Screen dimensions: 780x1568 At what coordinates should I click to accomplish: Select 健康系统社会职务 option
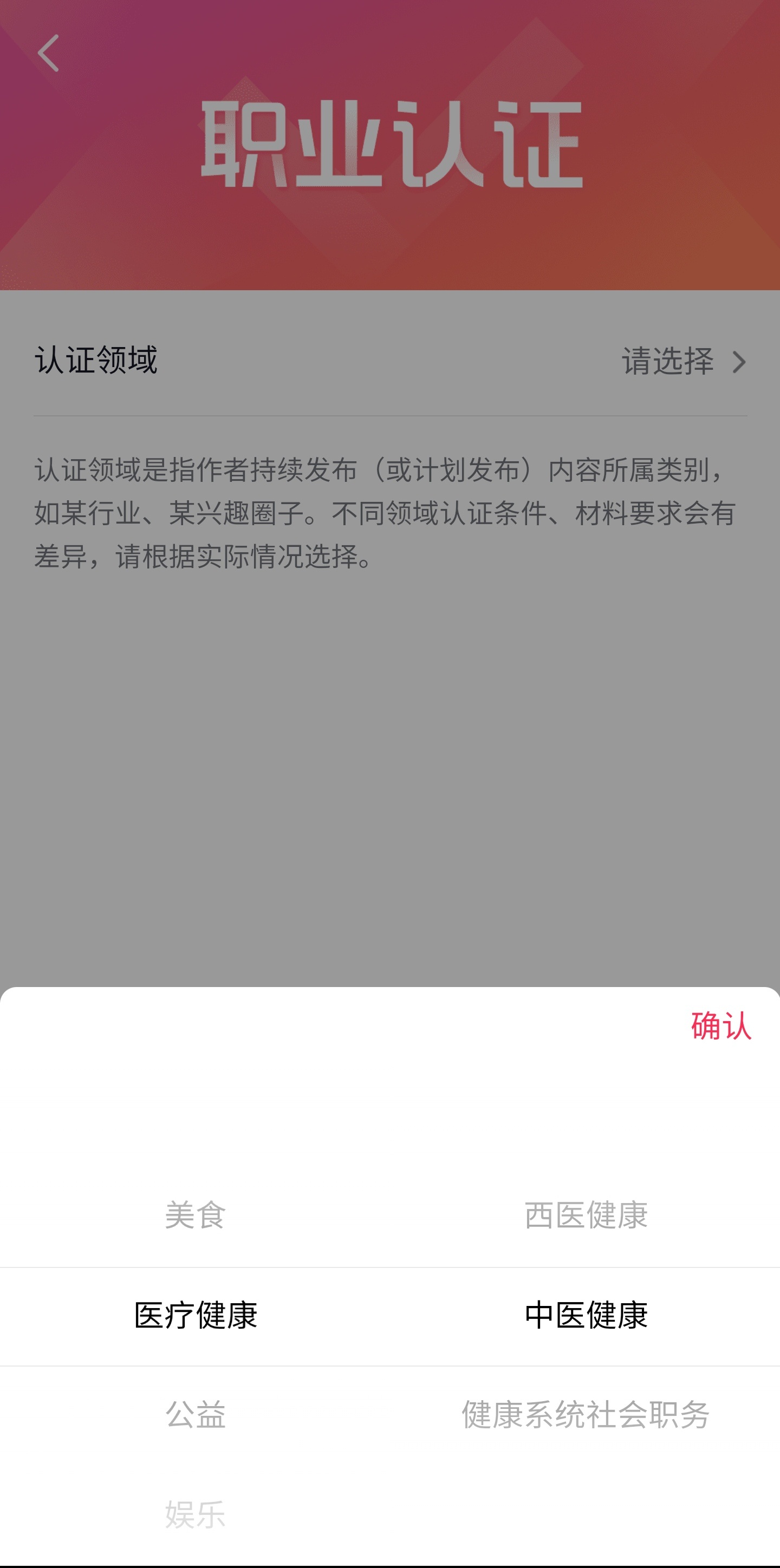click(586, 1414)
